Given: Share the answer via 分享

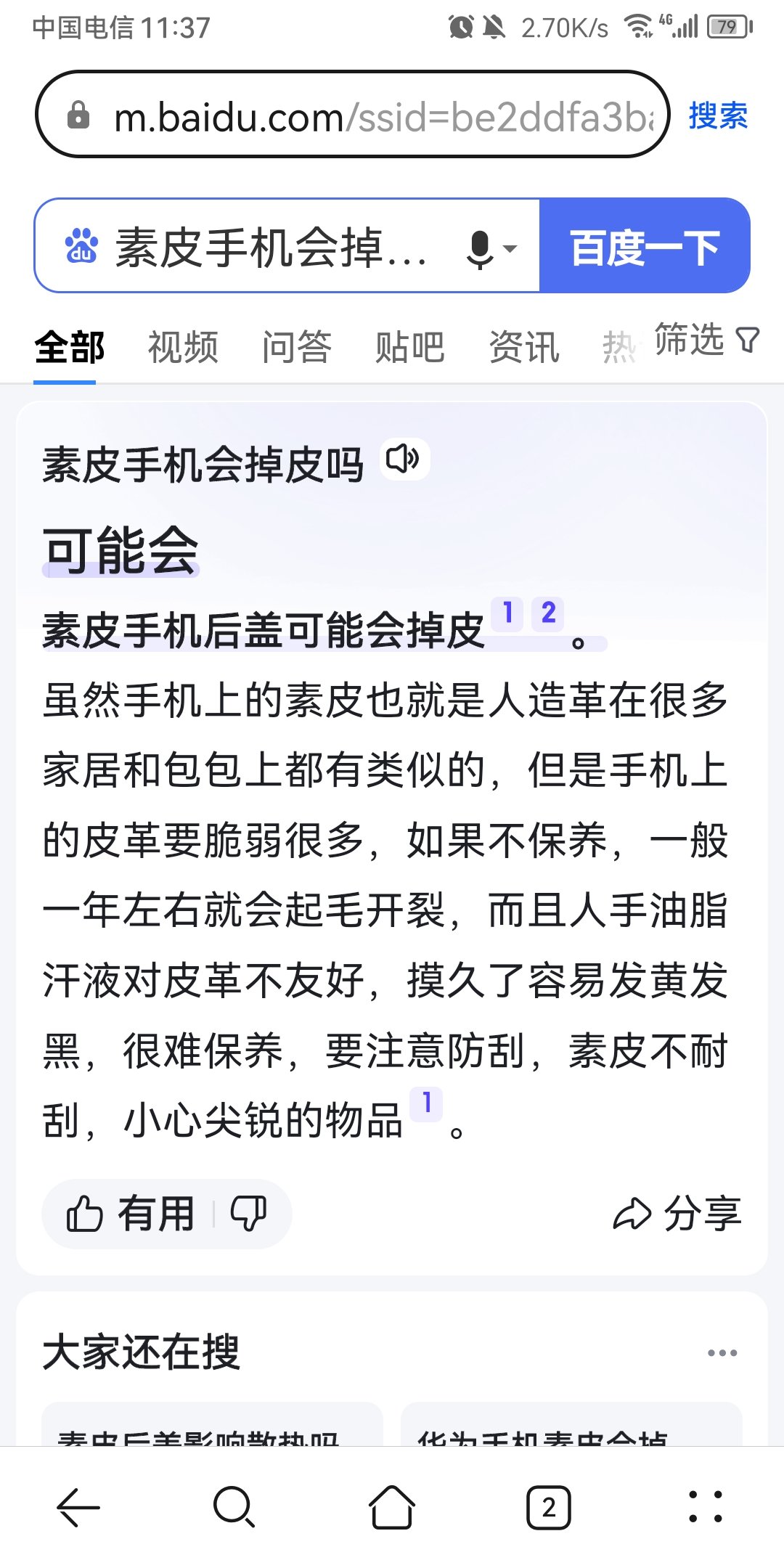Looking at the screenshot, I should tap(677, 1214).
